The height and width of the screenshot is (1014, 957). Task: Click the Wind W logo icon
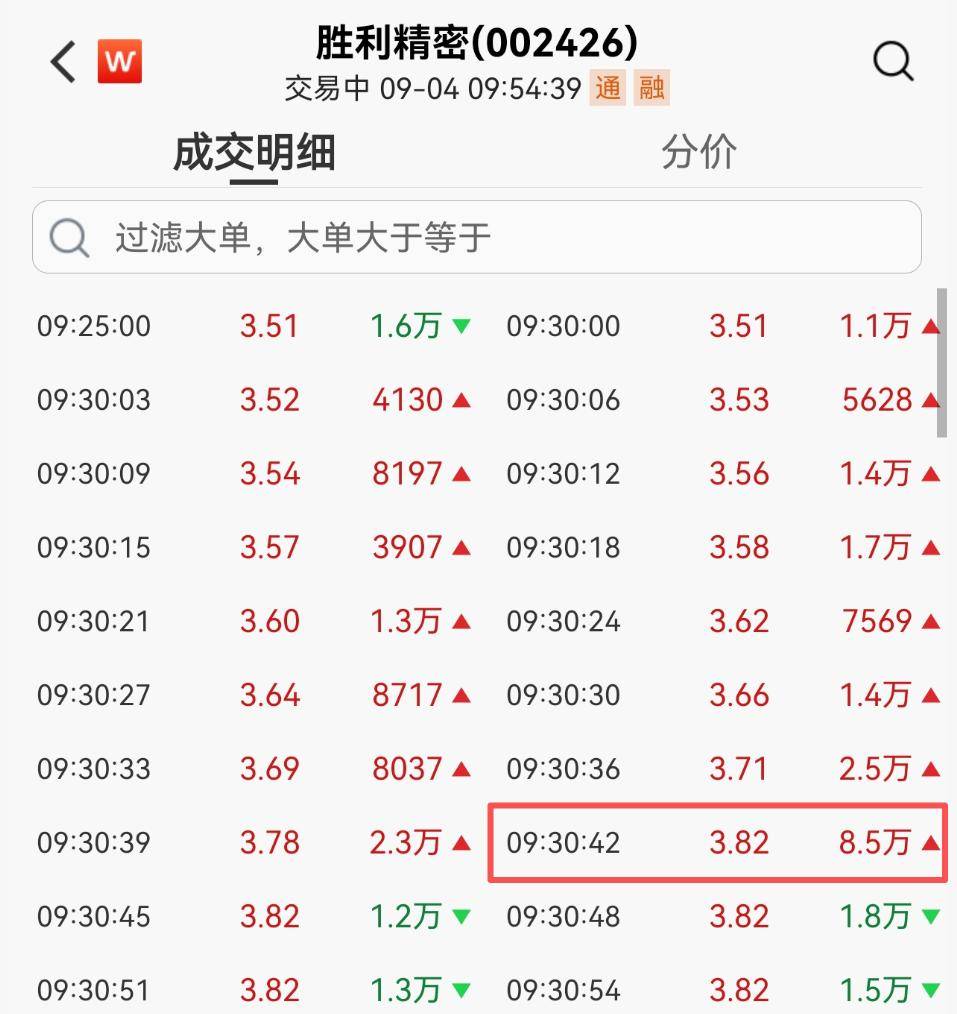[120, 61]
